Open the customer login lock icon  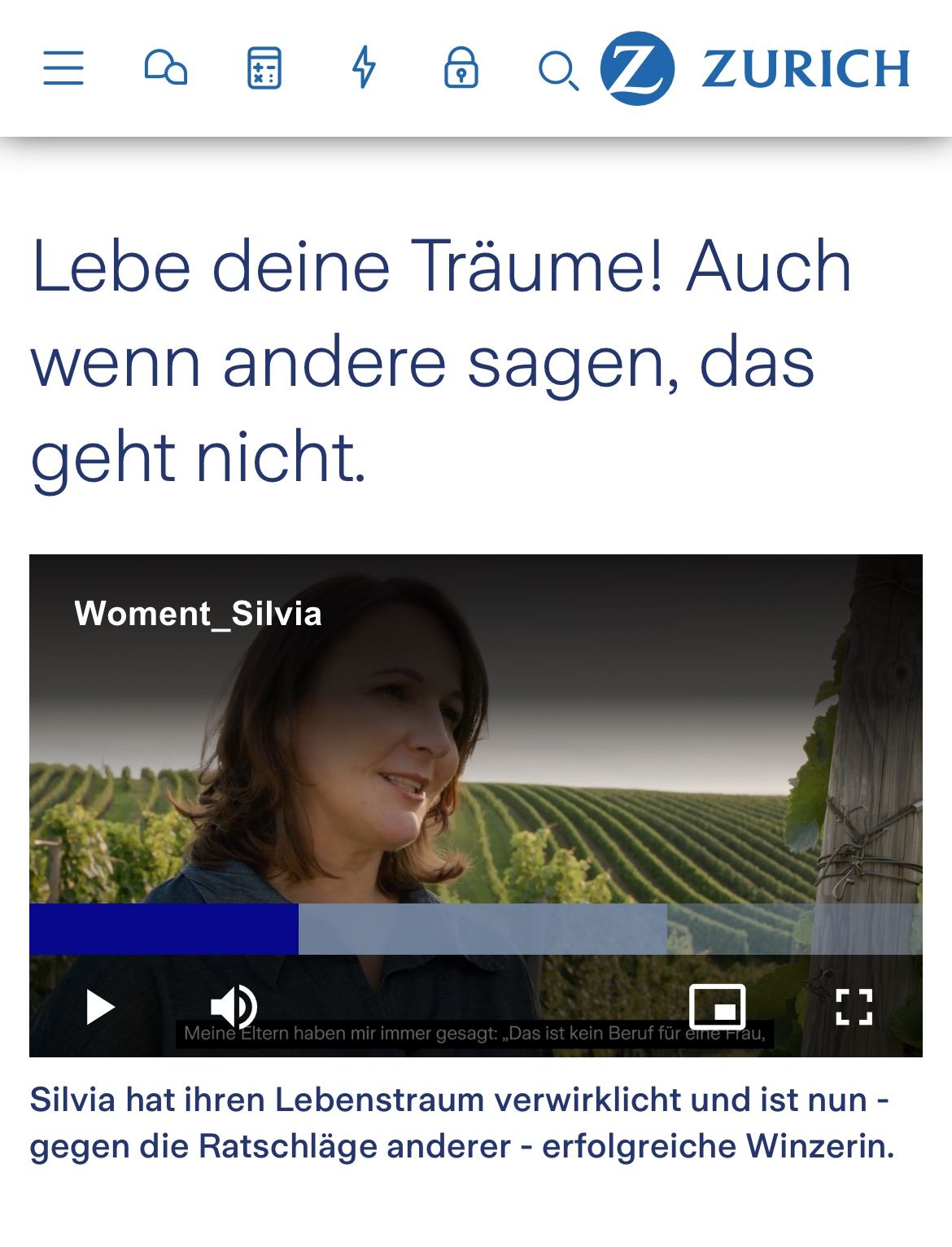(x=461, y=68)
